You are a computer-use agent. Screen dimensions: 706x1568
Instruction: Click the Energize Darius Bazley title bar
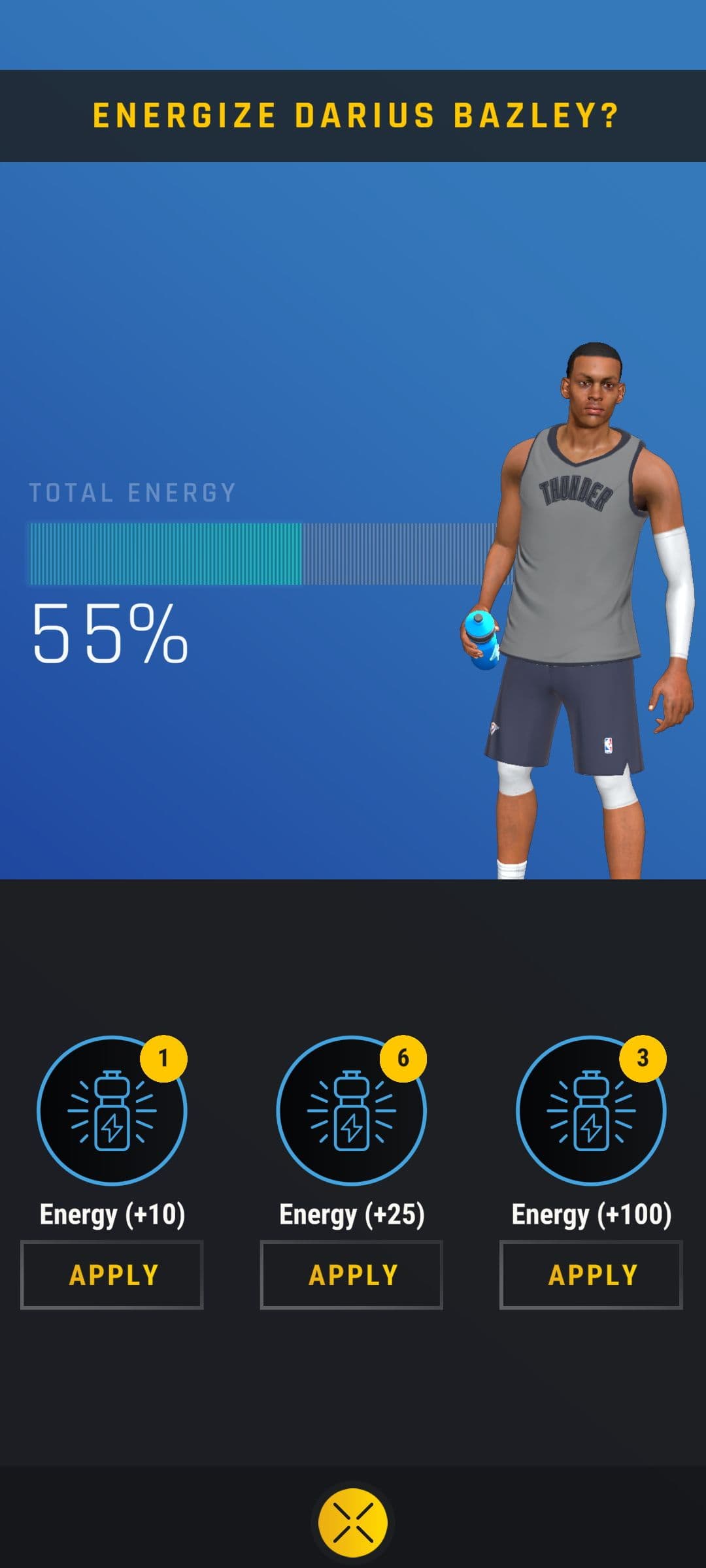[x=353, y=113]
